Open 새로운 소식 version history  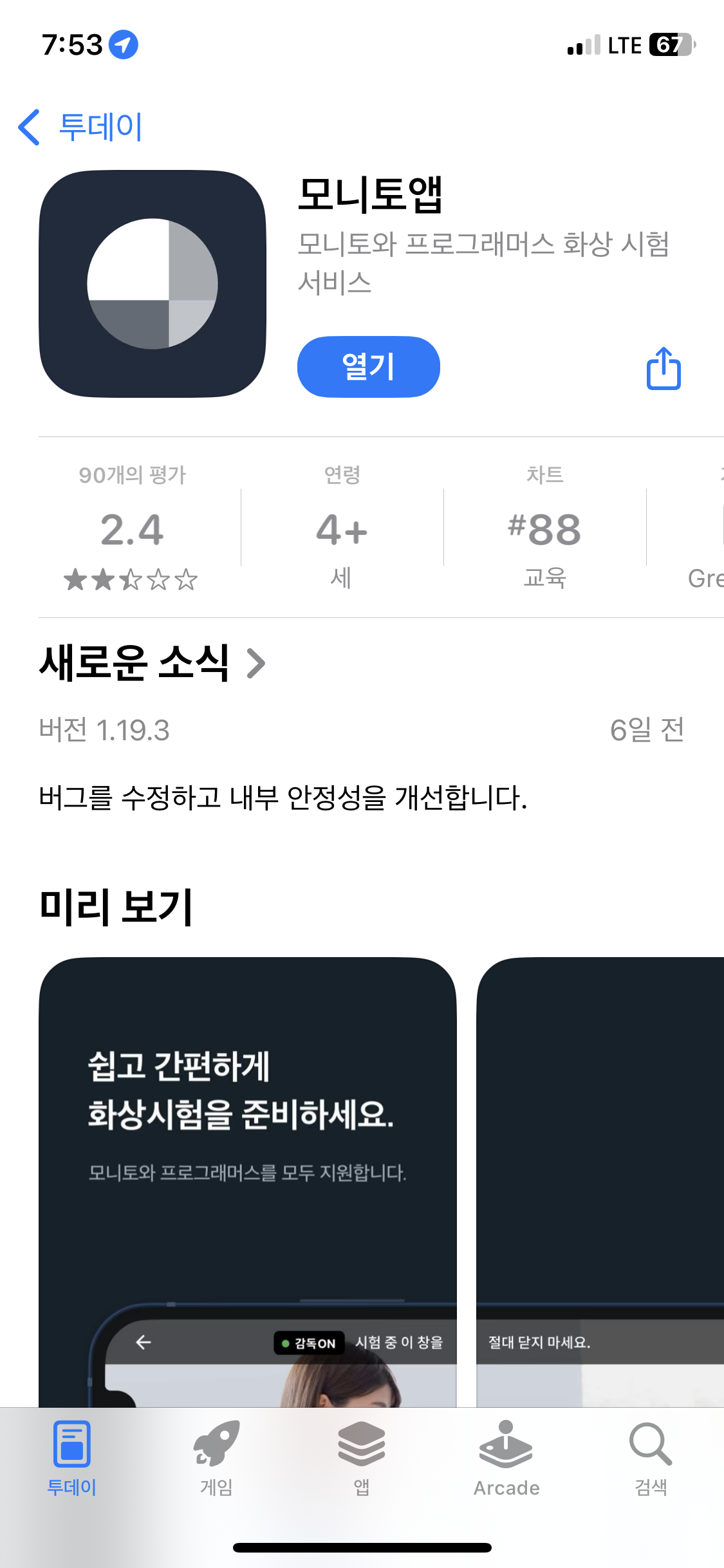click(x=152, y=663)
